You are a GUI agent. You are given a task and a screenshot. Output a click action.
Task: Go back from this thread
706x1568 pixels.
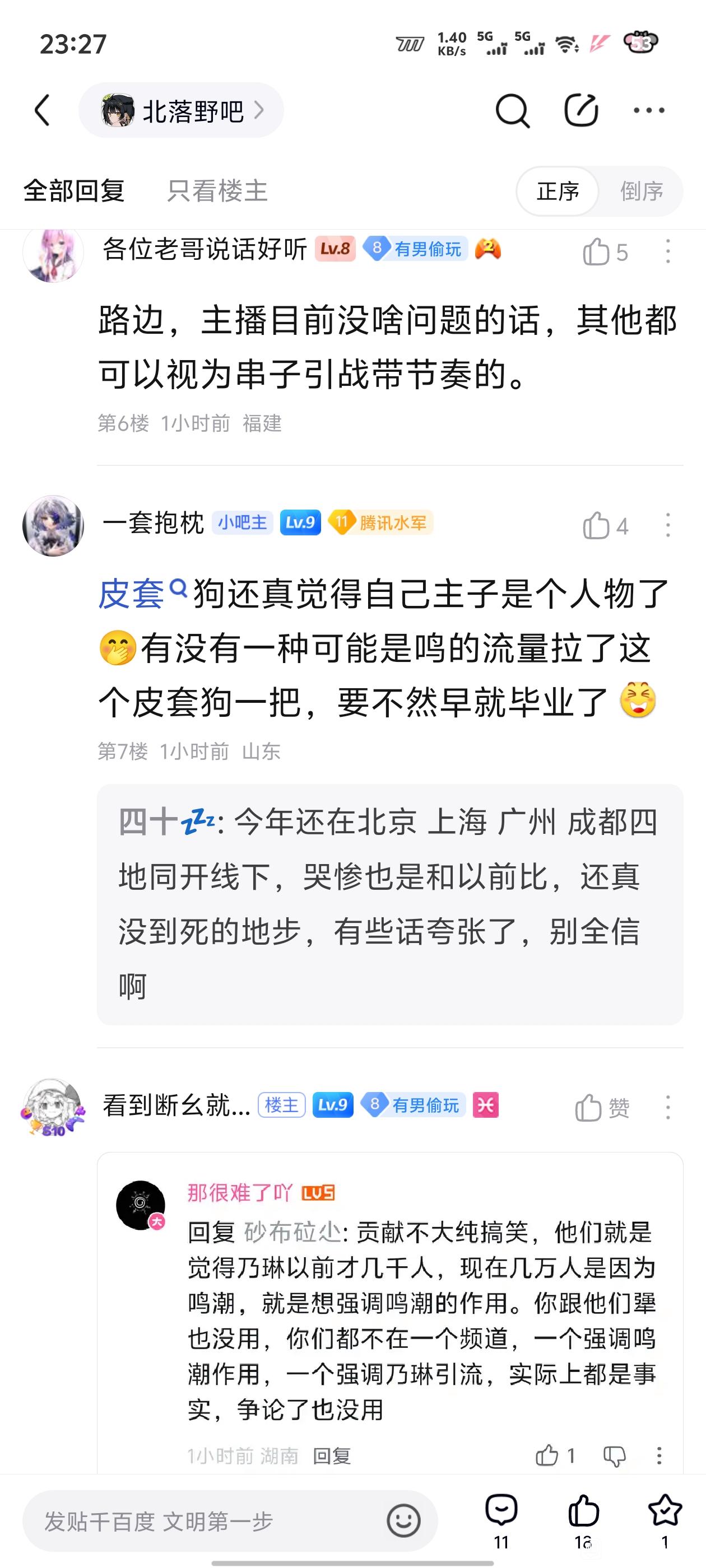(x=42, y=111)
